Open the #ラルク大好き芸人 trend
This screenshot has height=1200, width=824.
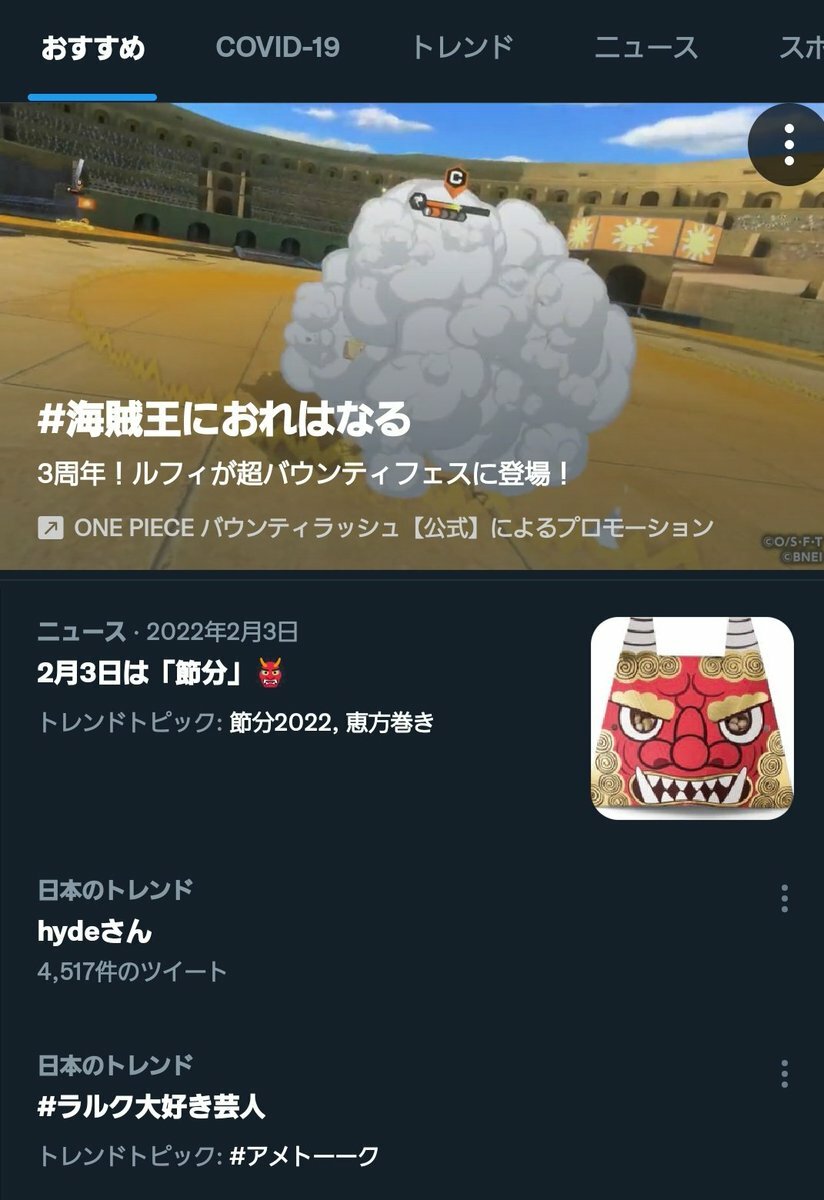(x=151, y=1107)
